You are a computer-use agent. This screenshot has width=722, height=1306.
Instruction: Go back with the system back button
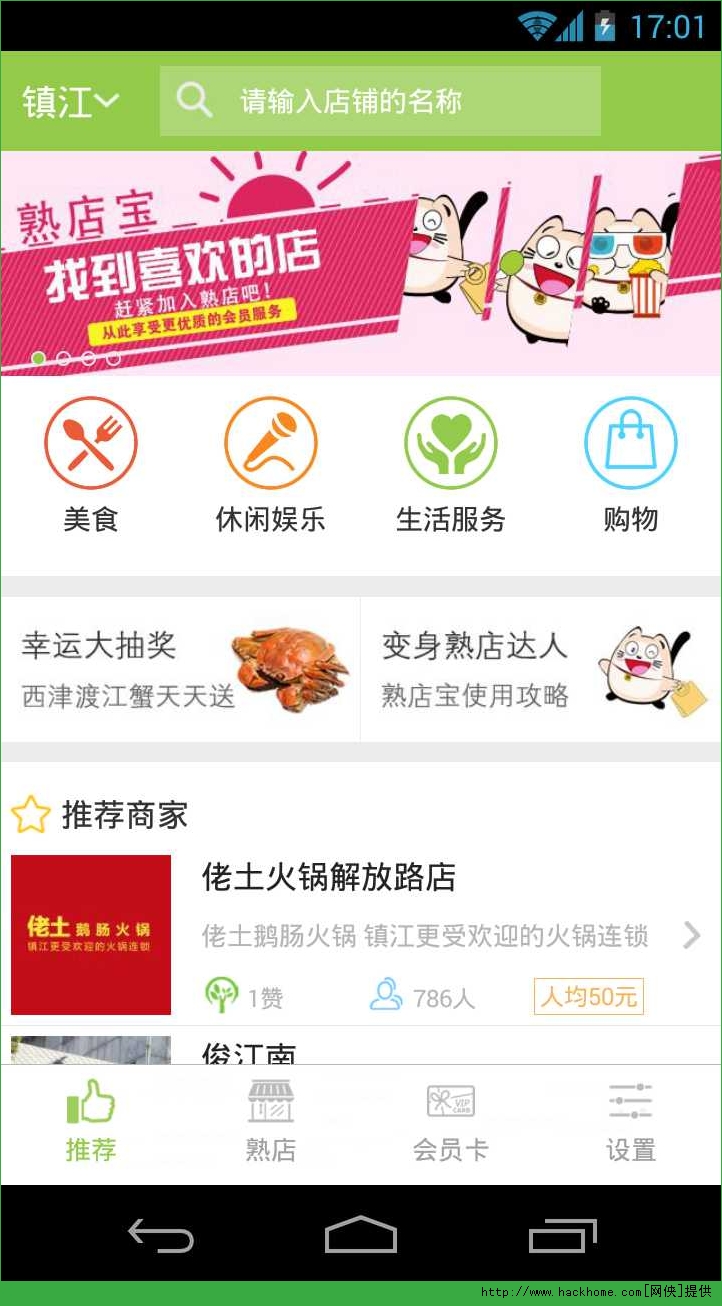point(160,1236)
